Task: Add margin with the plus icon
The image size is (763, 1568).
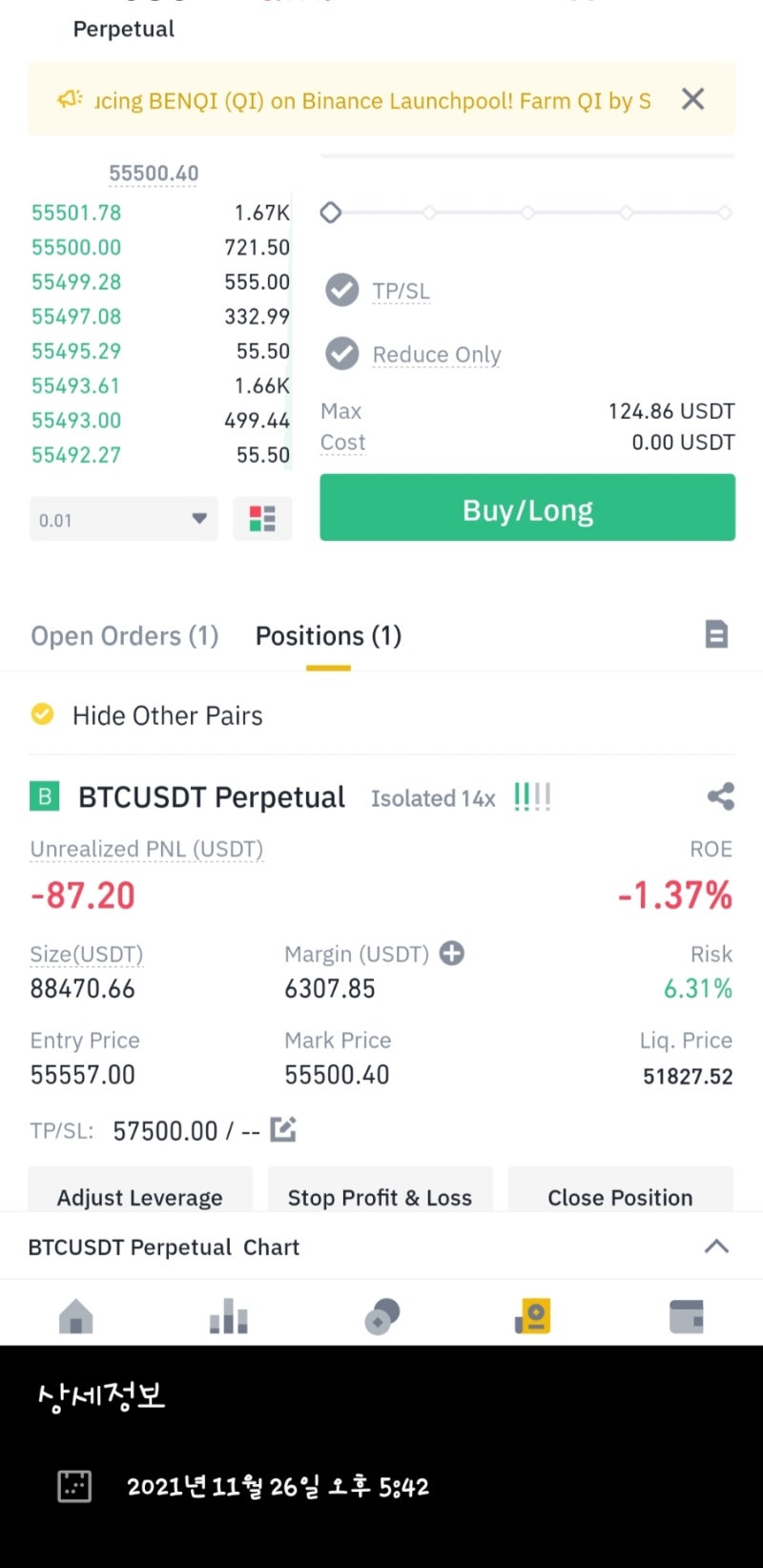Action: (x=451, y=953)
